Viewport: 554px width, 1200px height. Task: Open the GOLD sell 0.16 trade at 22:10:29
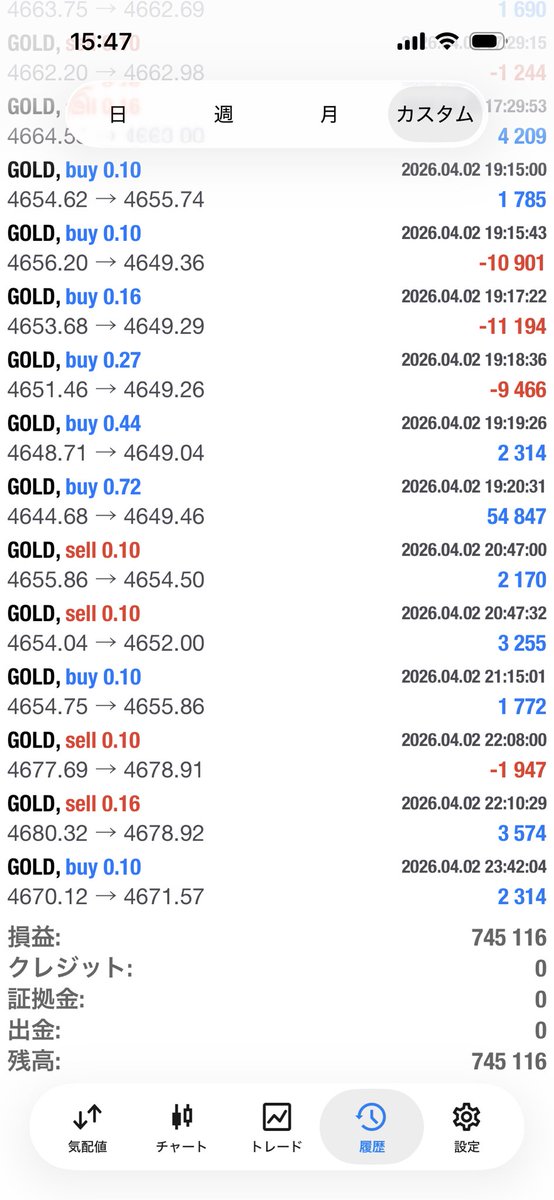(x=277, y=819)
